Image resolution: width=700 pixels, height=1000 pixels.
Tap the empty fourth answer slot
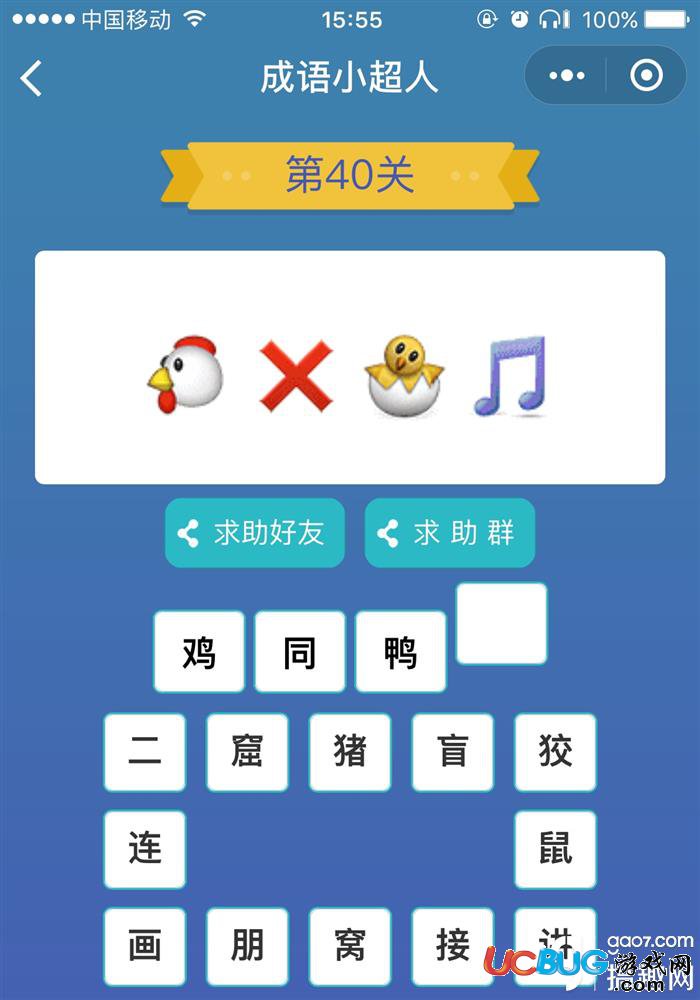[x=501, y=624]
